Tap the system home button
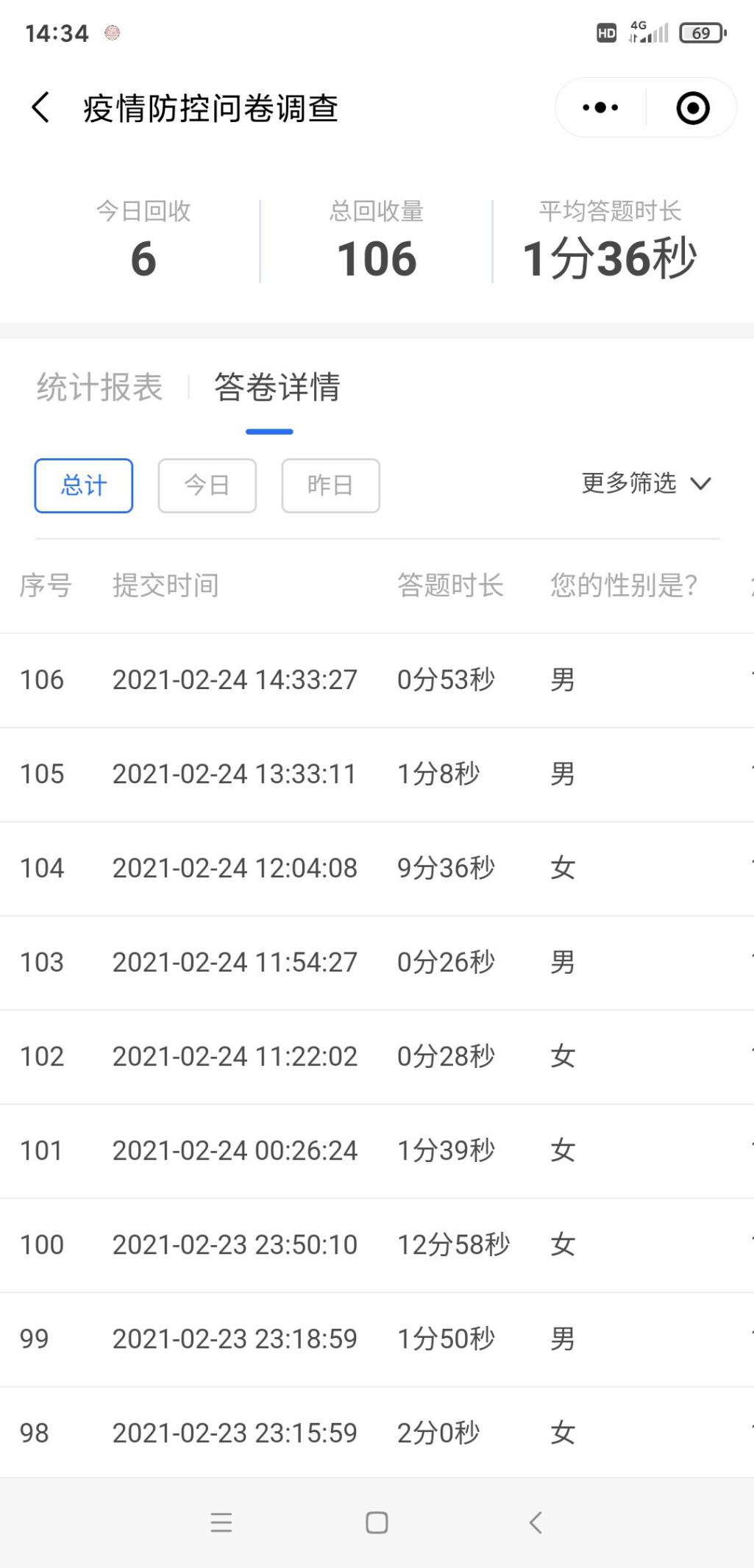The width and height of the screenshot is (754, 1568). 377,1522
